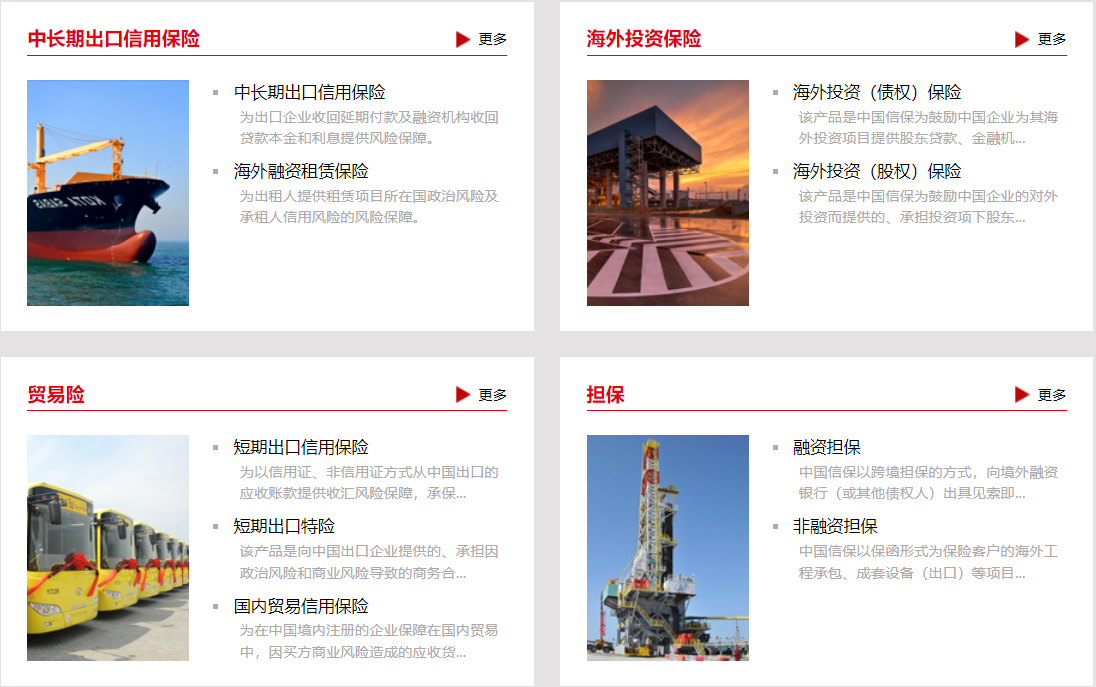Select 非融资担保

coord(834,526)
